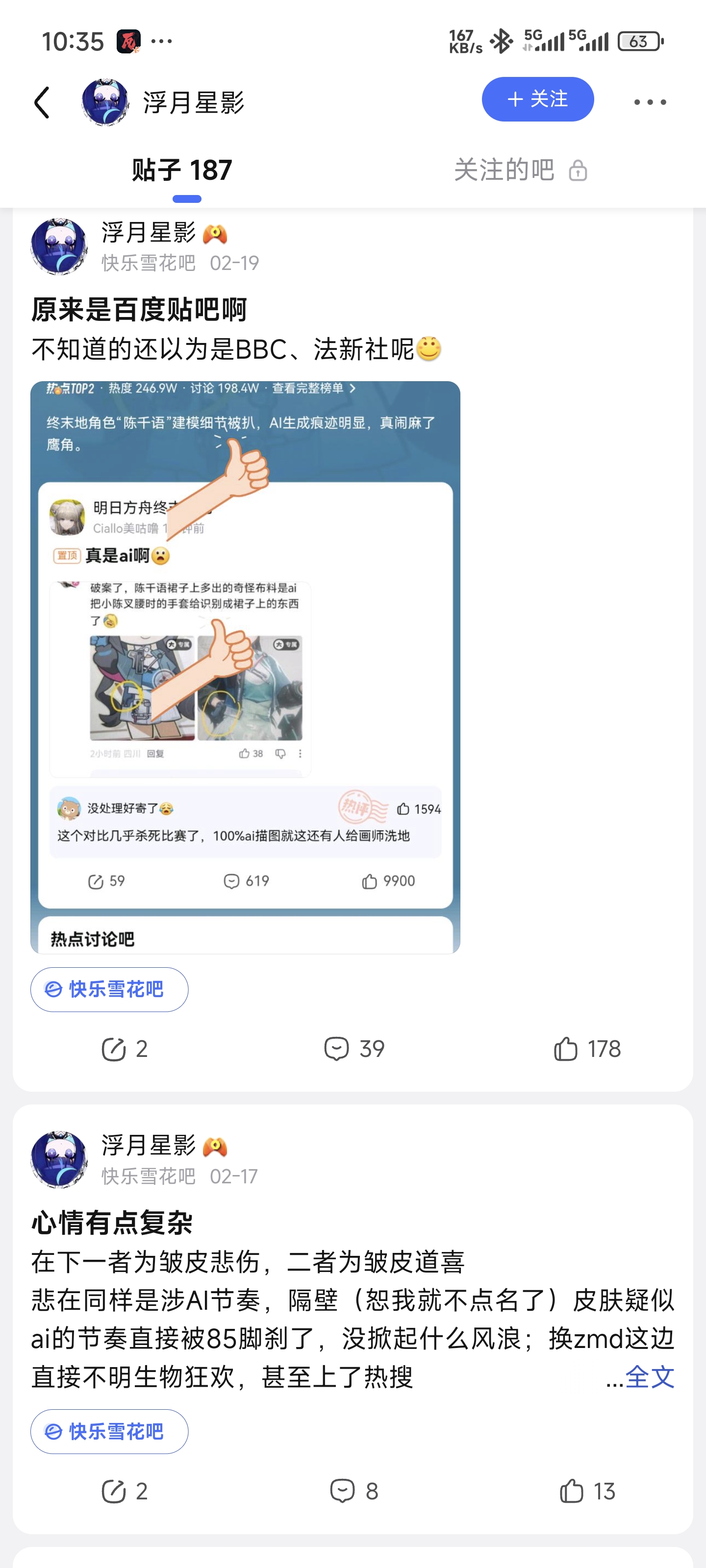Expand 全文 in the 心情有点复杂 post
The width and height of the screenshot is (706, 1568).
pos(649,1377)
